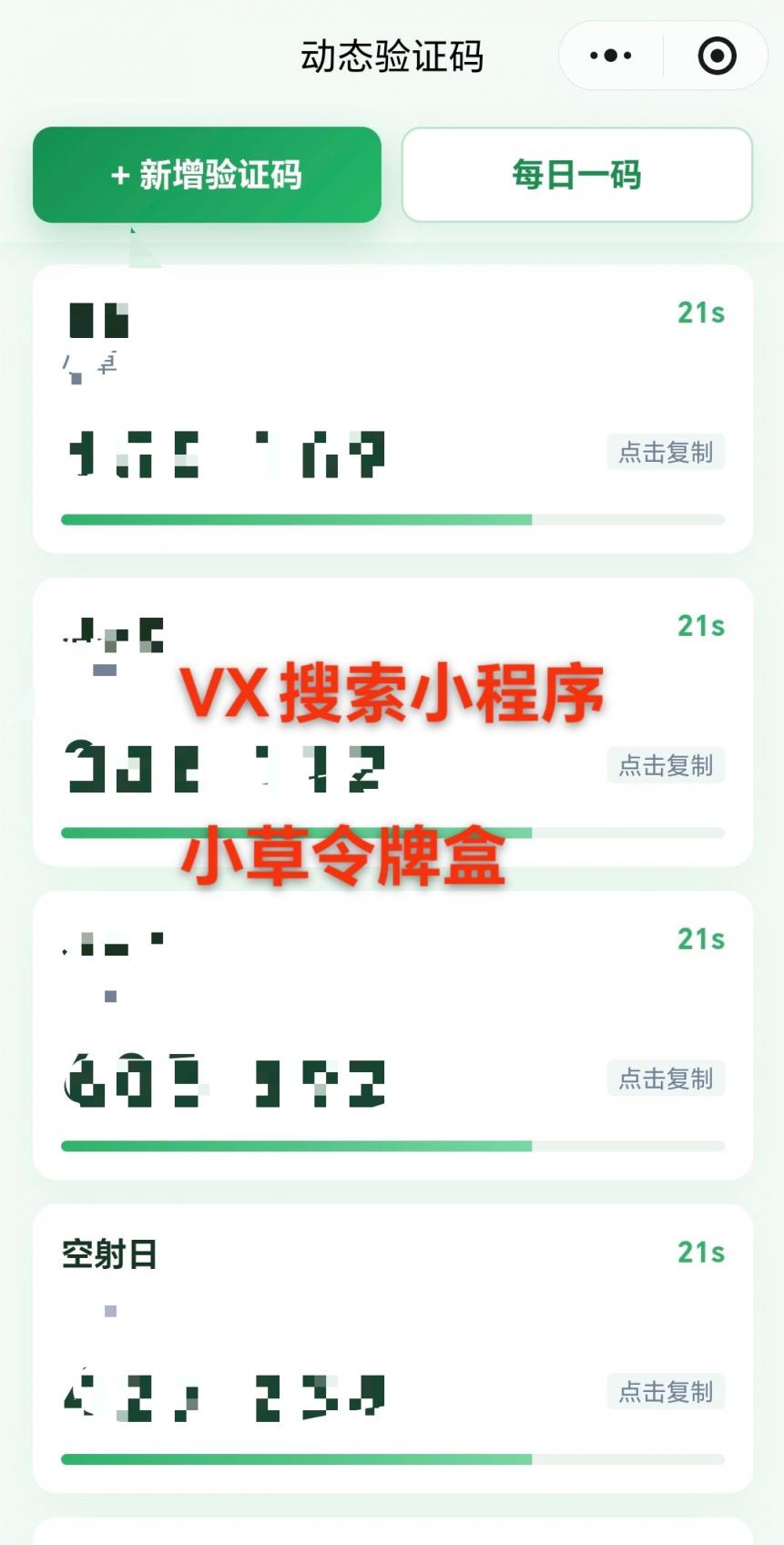Open the mini program three-dot menu
This screenshot has height=1545, width=784.
611,56
